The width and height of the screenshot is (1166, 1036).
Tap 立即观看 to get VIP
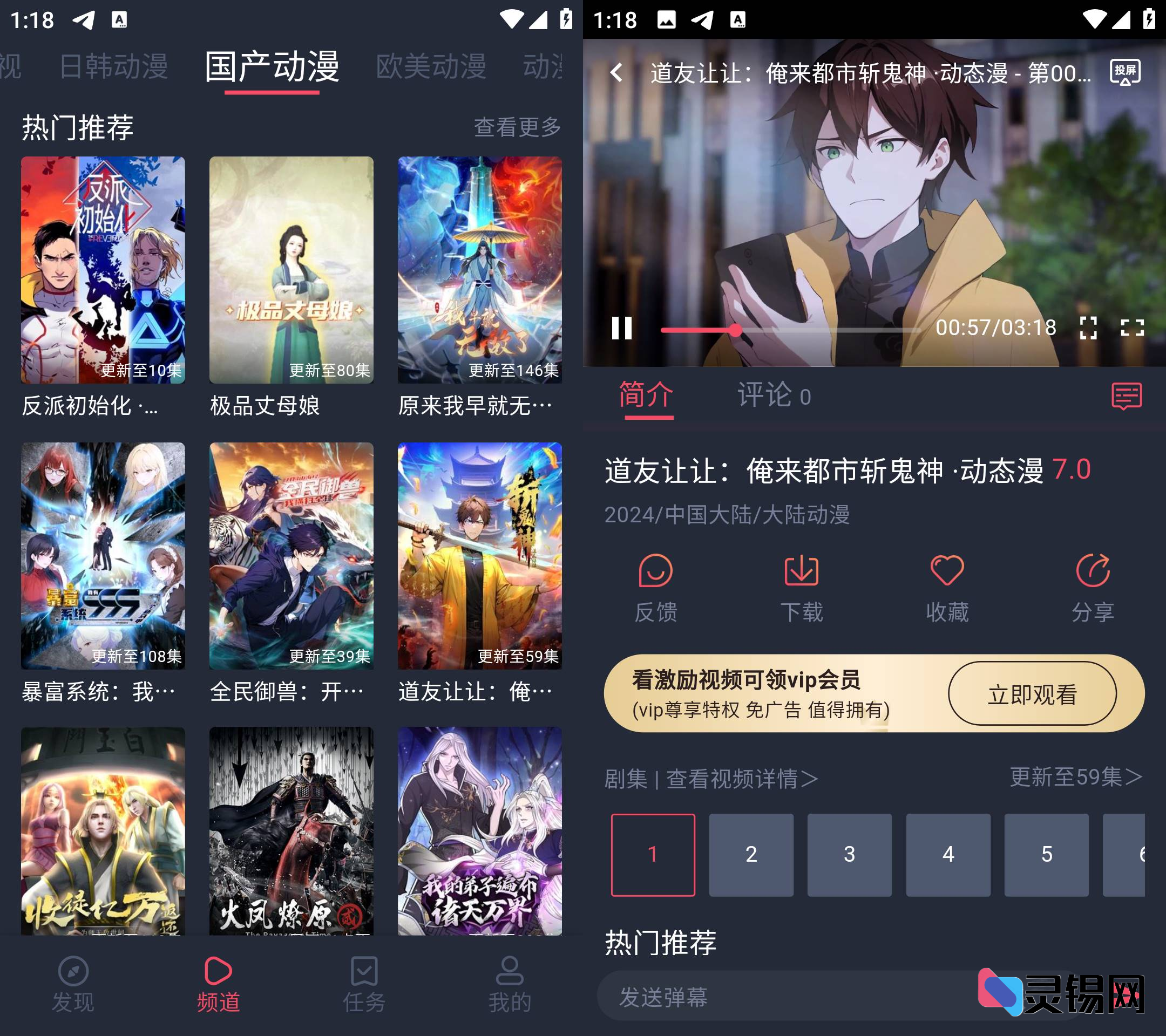click(1032, 693)
